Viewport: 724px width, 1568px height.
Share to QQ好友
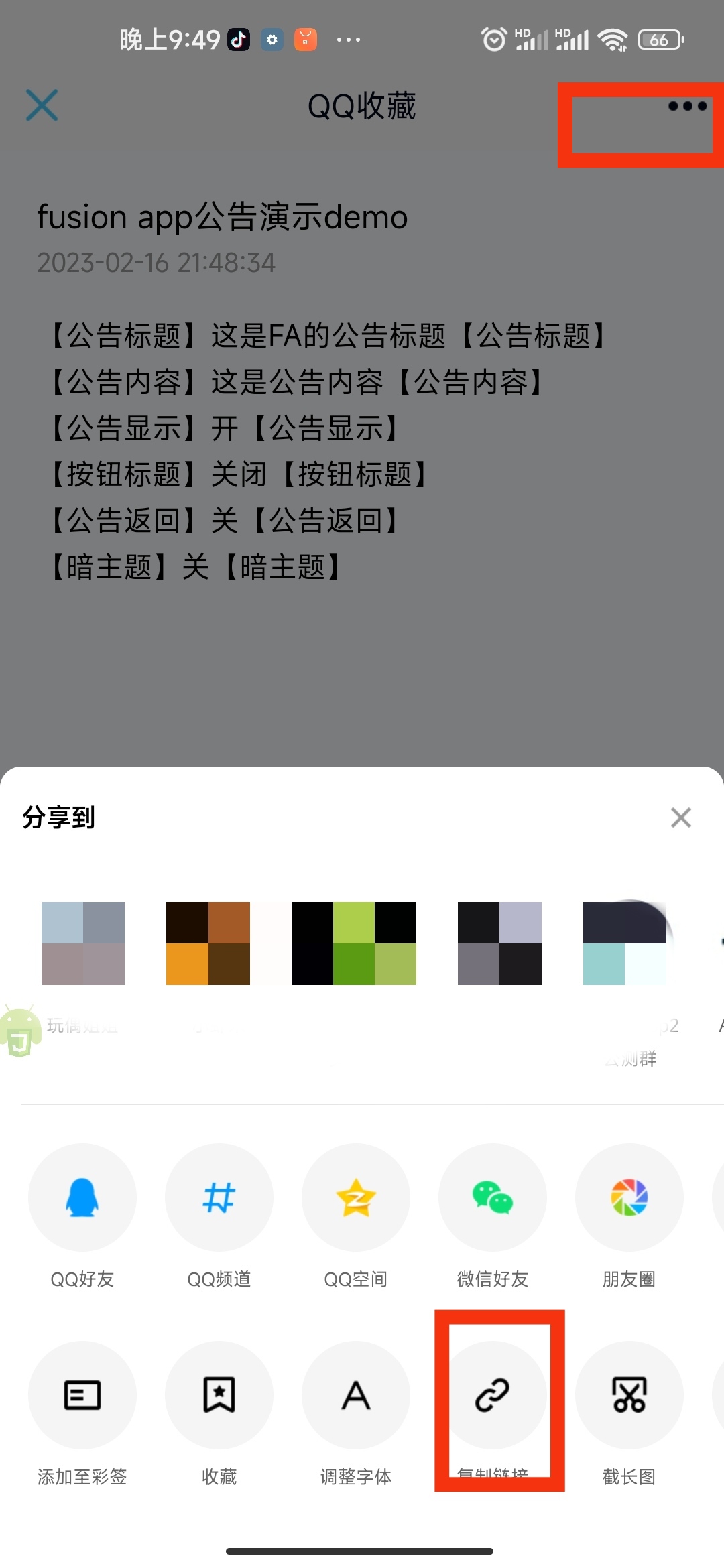click(82, 1197)
